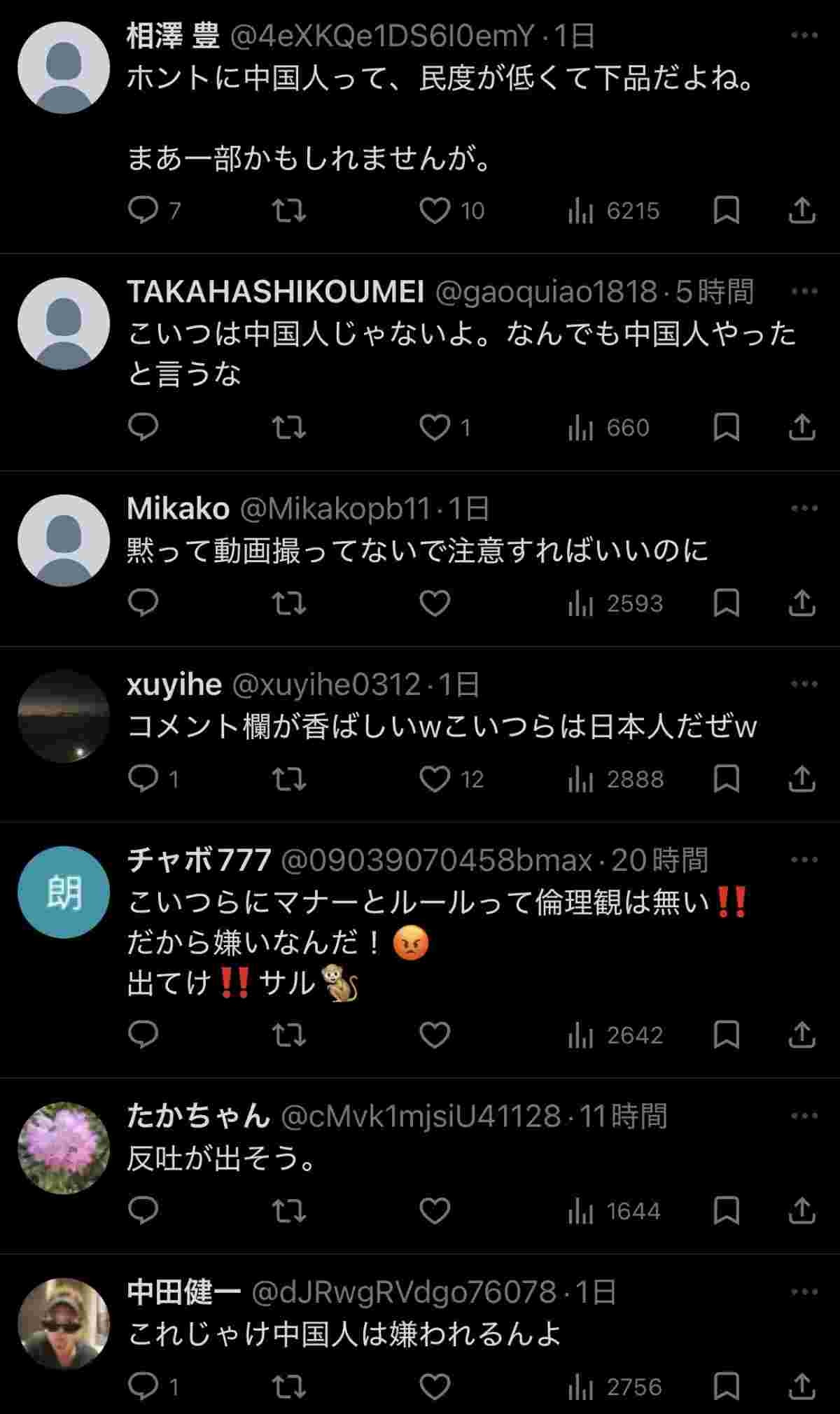Bookmark 中田健一's reply

pos(726,1386)
